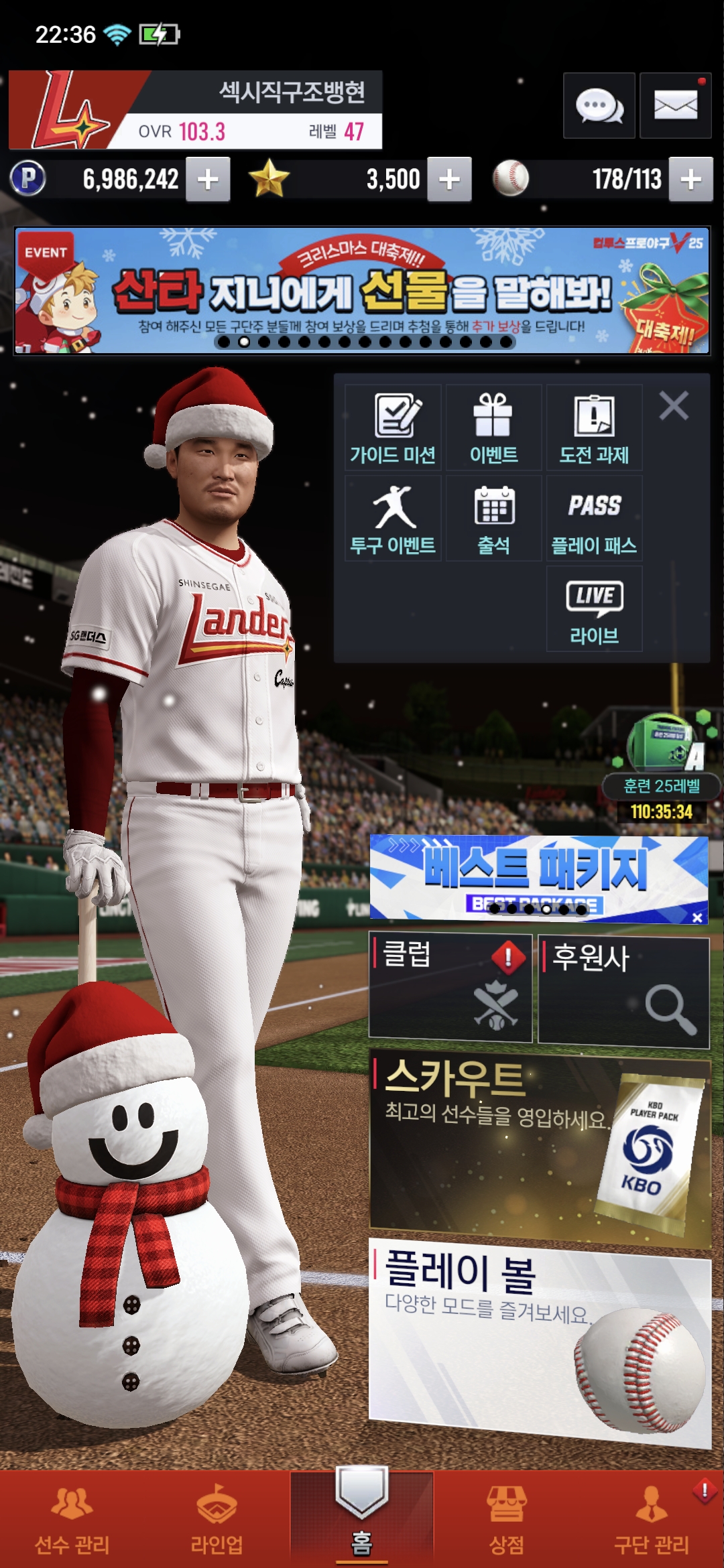Open the mail inbox envelope

click(675, 106)
